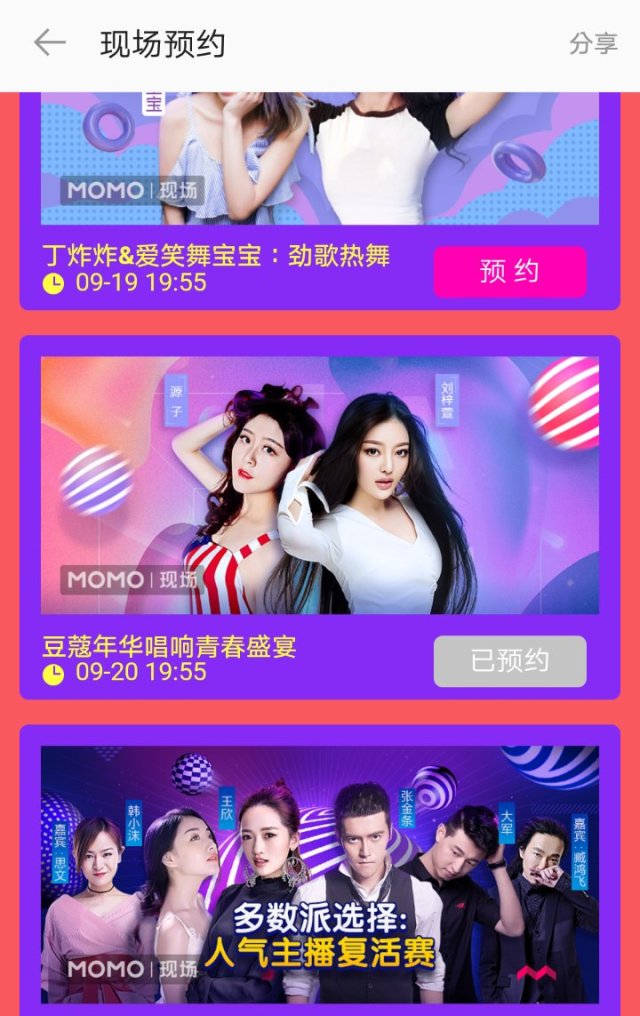Screen dimensions: 640x1016
Task: Go back using the top-left arrow
Action: click(49, 43)
